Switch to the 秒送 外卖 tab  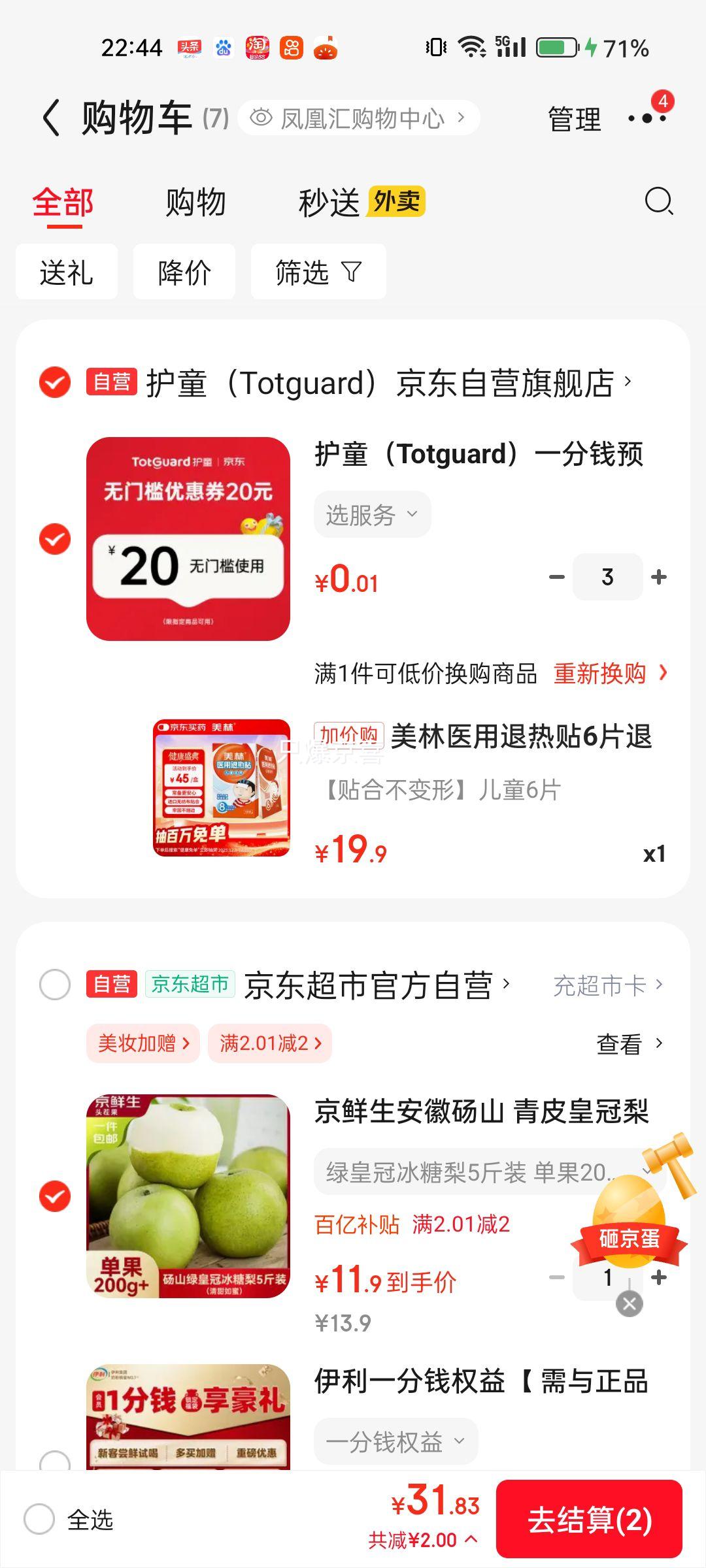click(x=361, y=202)
